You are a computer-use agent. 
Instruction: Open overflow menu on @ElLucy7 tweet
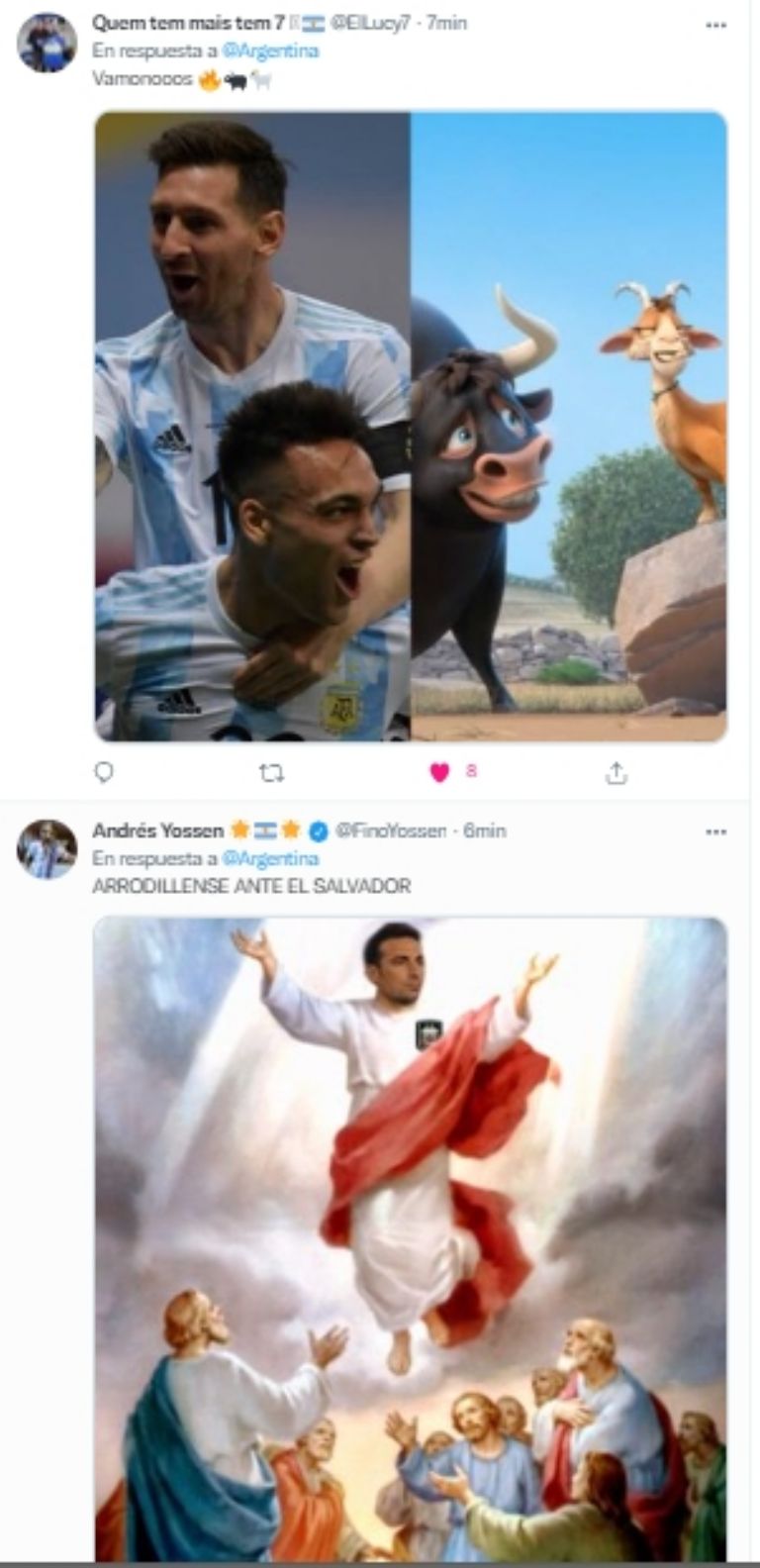[715, 24]
